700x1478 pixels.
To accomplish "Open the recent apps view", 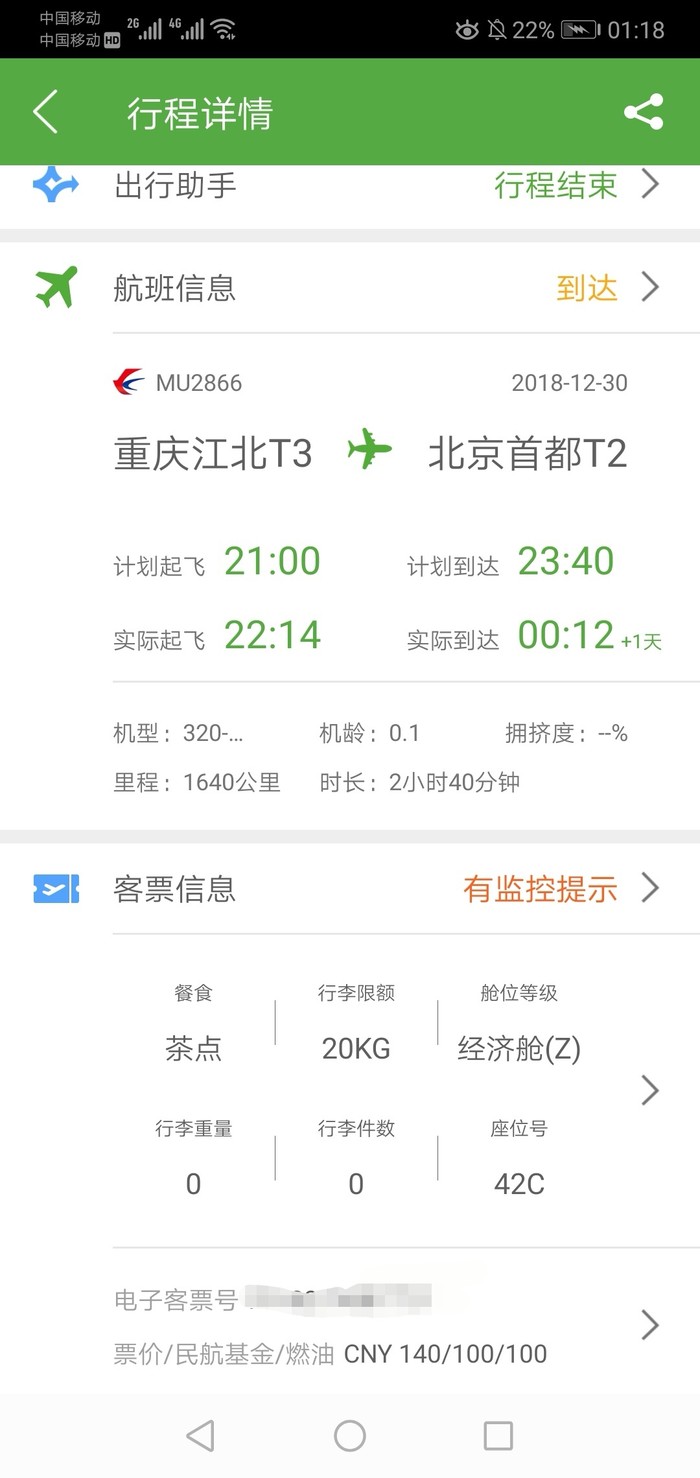I will (x=498, y=1436).
